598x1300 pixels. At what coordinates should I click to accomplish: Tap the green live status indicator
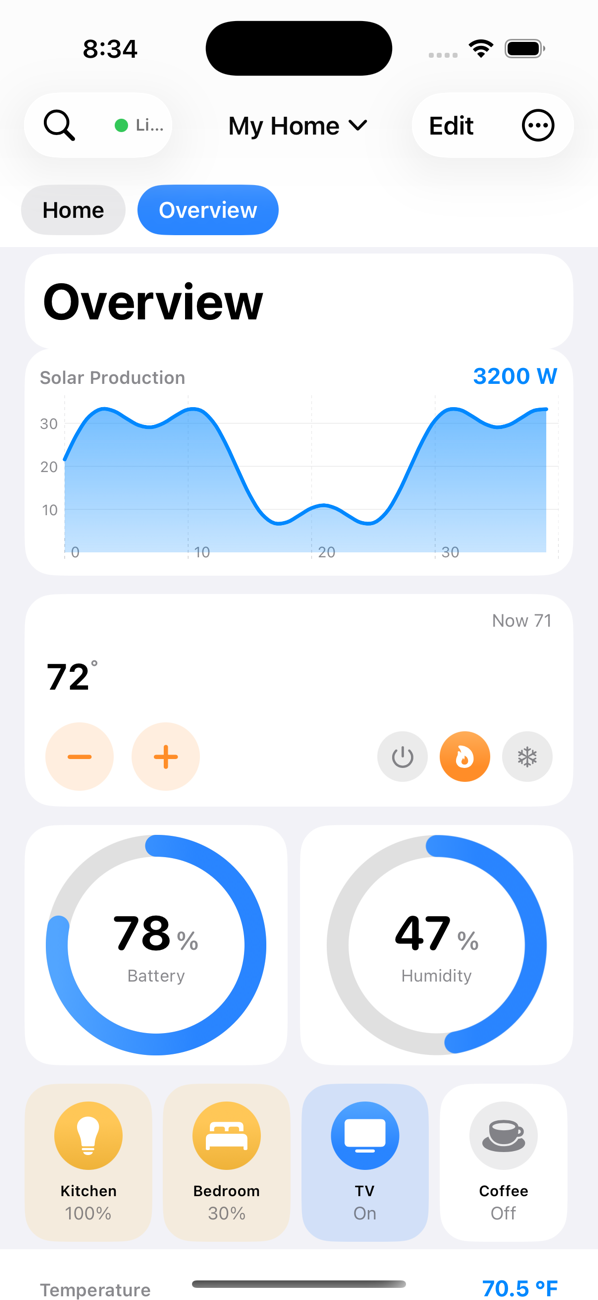138,126
